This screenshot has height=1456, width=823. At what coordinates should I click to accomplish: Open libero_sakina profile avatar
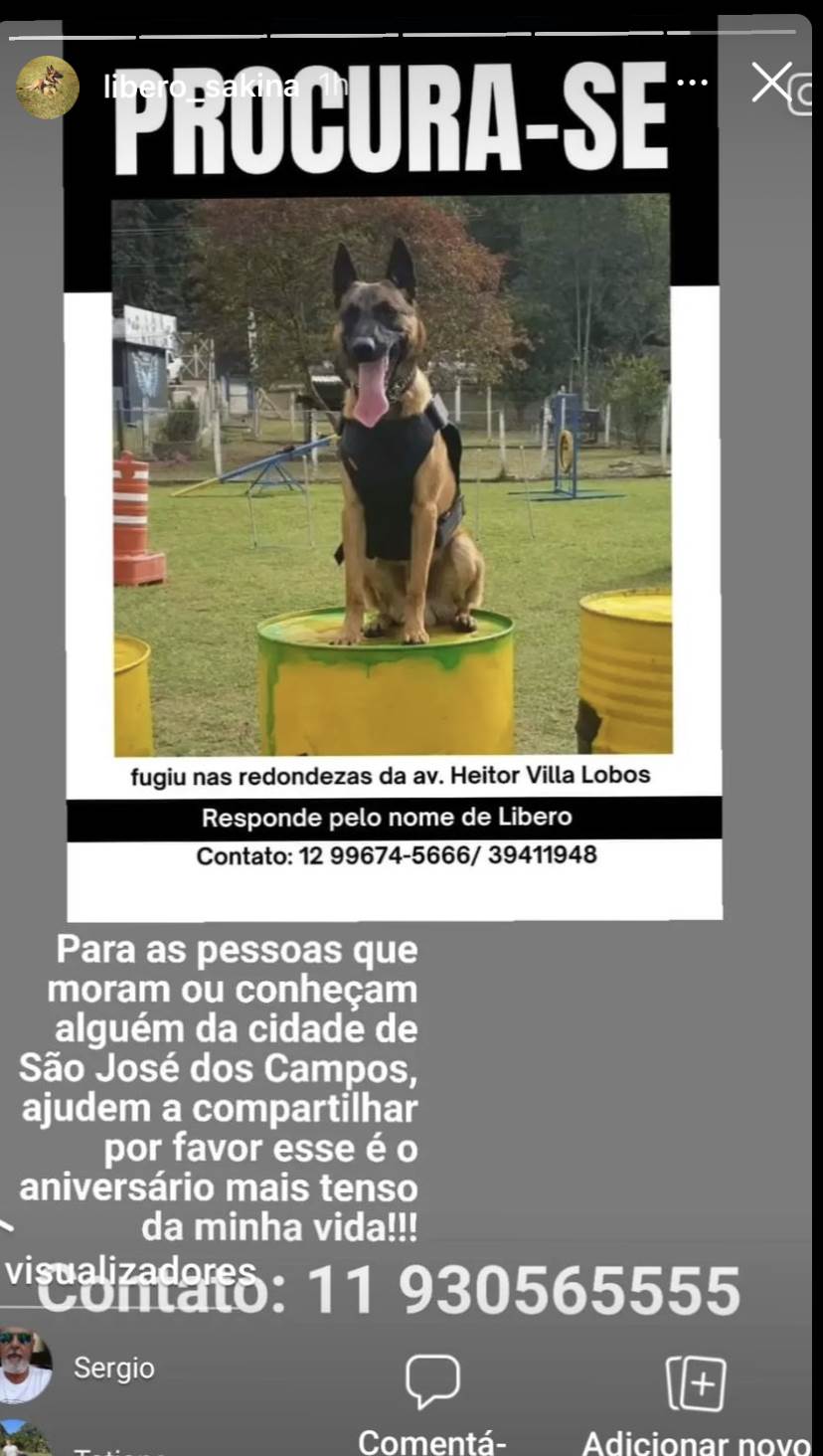tap(47, 88)
